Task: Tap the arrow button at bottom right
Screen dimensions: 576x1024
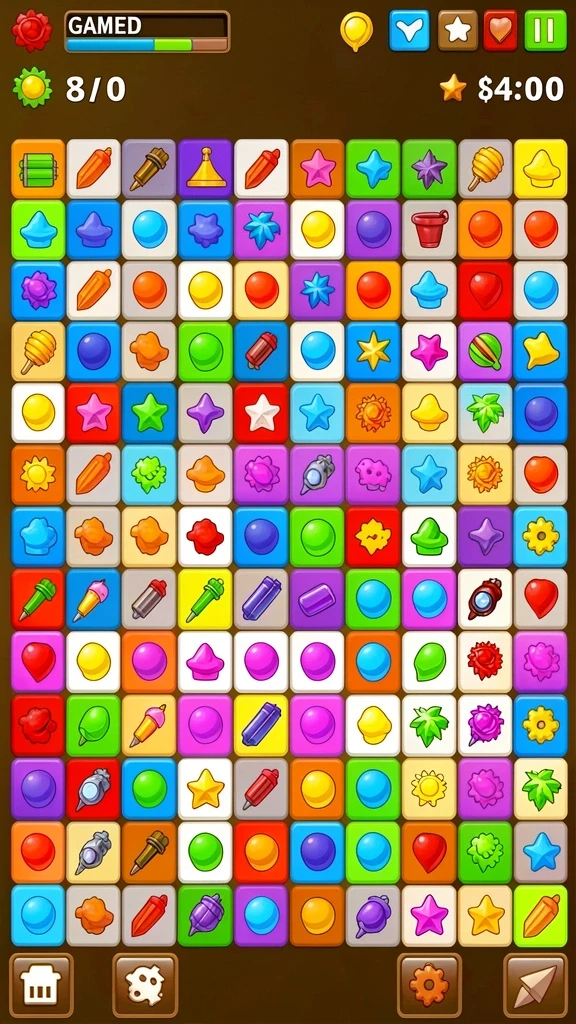Action: tap(535, 985)
